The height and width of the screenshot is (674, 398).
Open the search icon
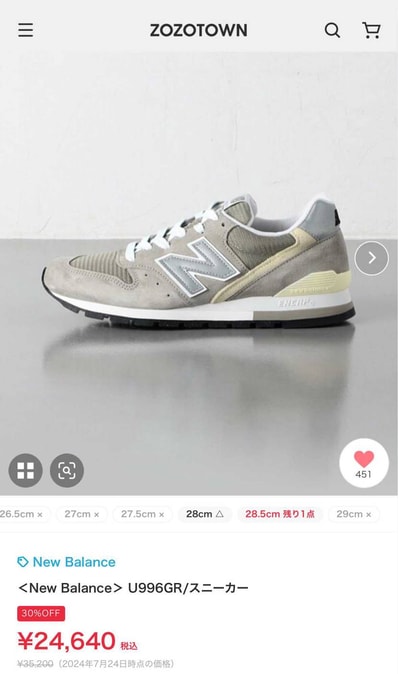tap(332, 30)
